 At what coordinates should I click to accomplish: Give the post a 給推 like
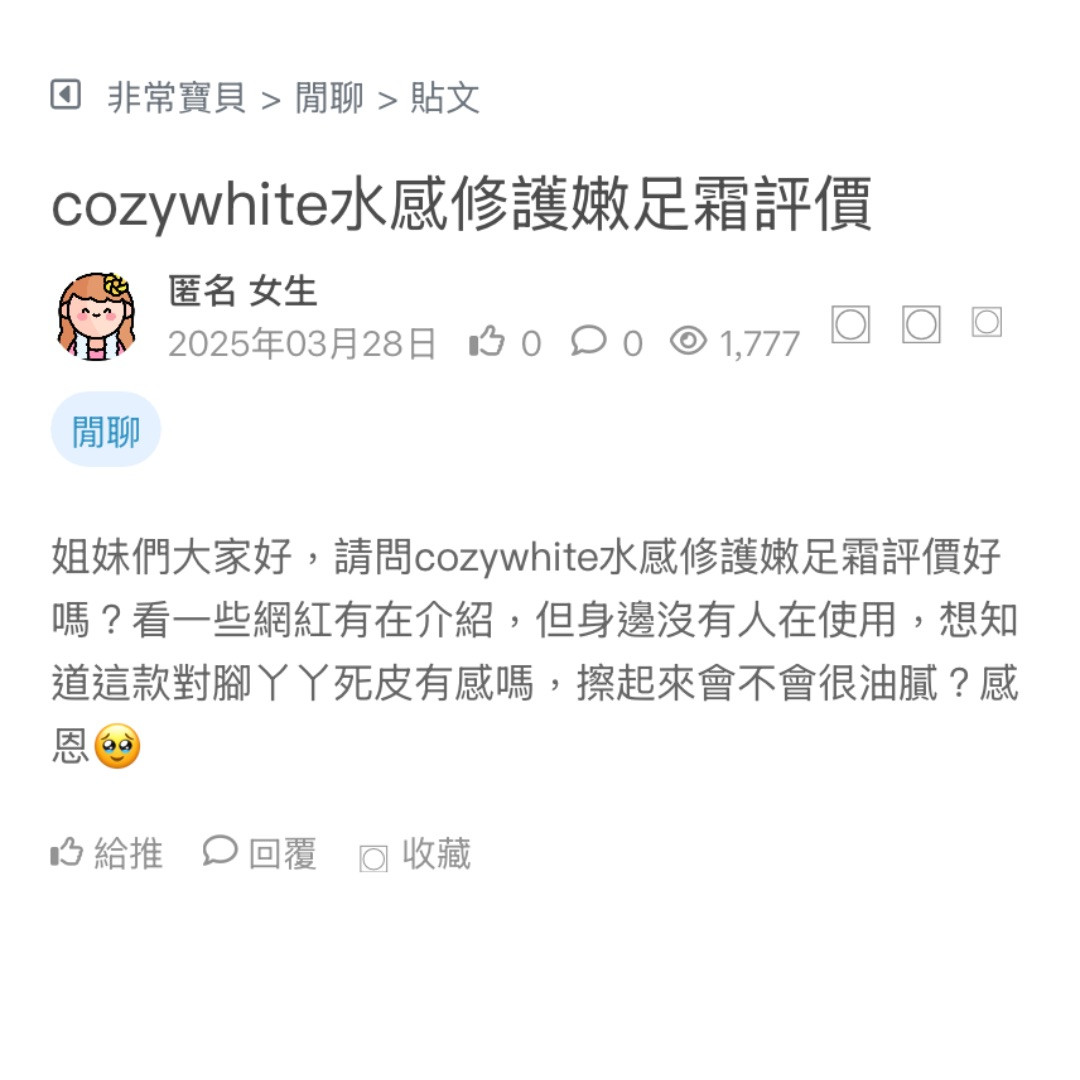(x=106, y=854)
